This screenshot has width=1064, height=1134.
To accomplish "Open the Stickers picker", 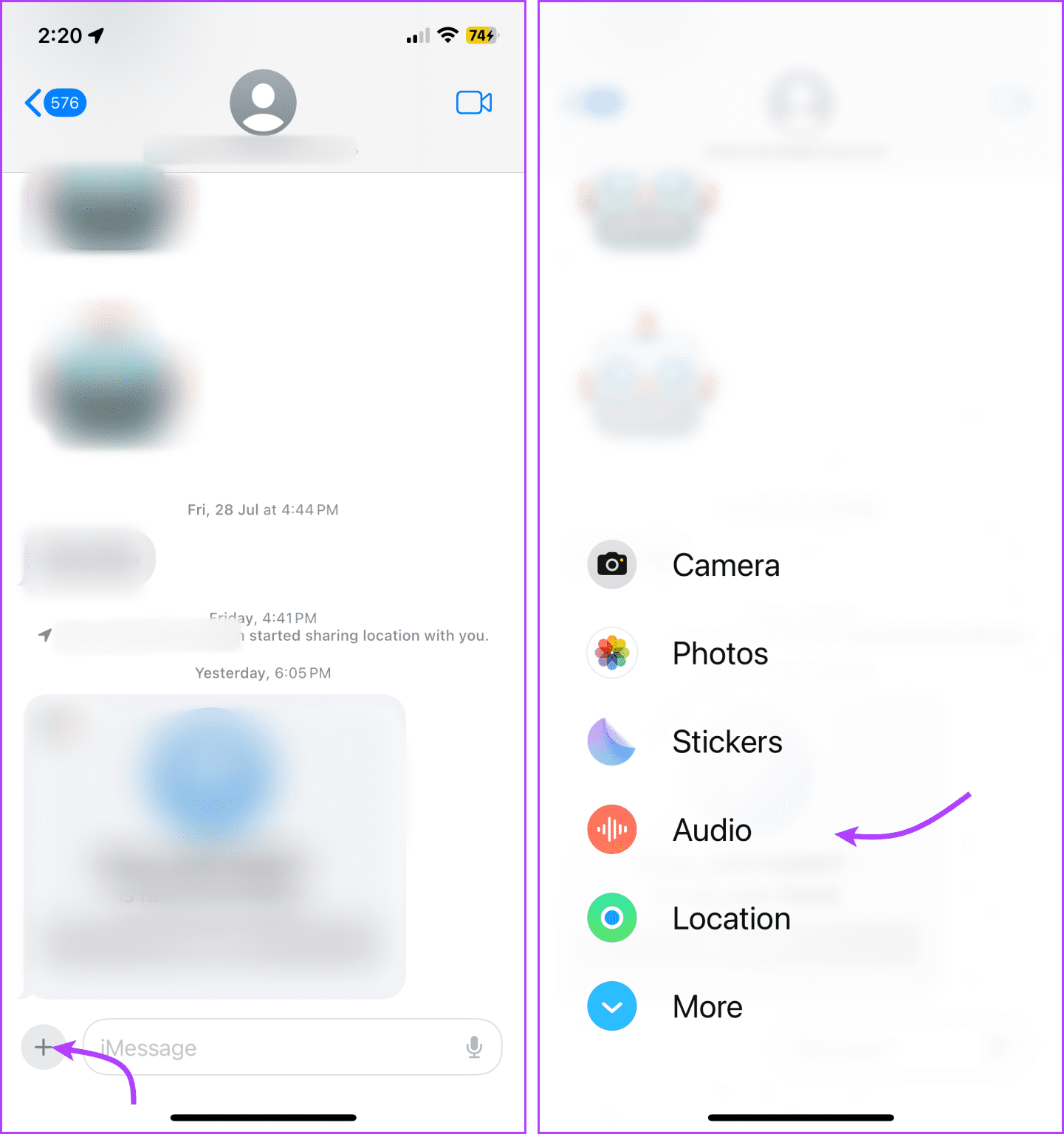I will tap(611, 741).
